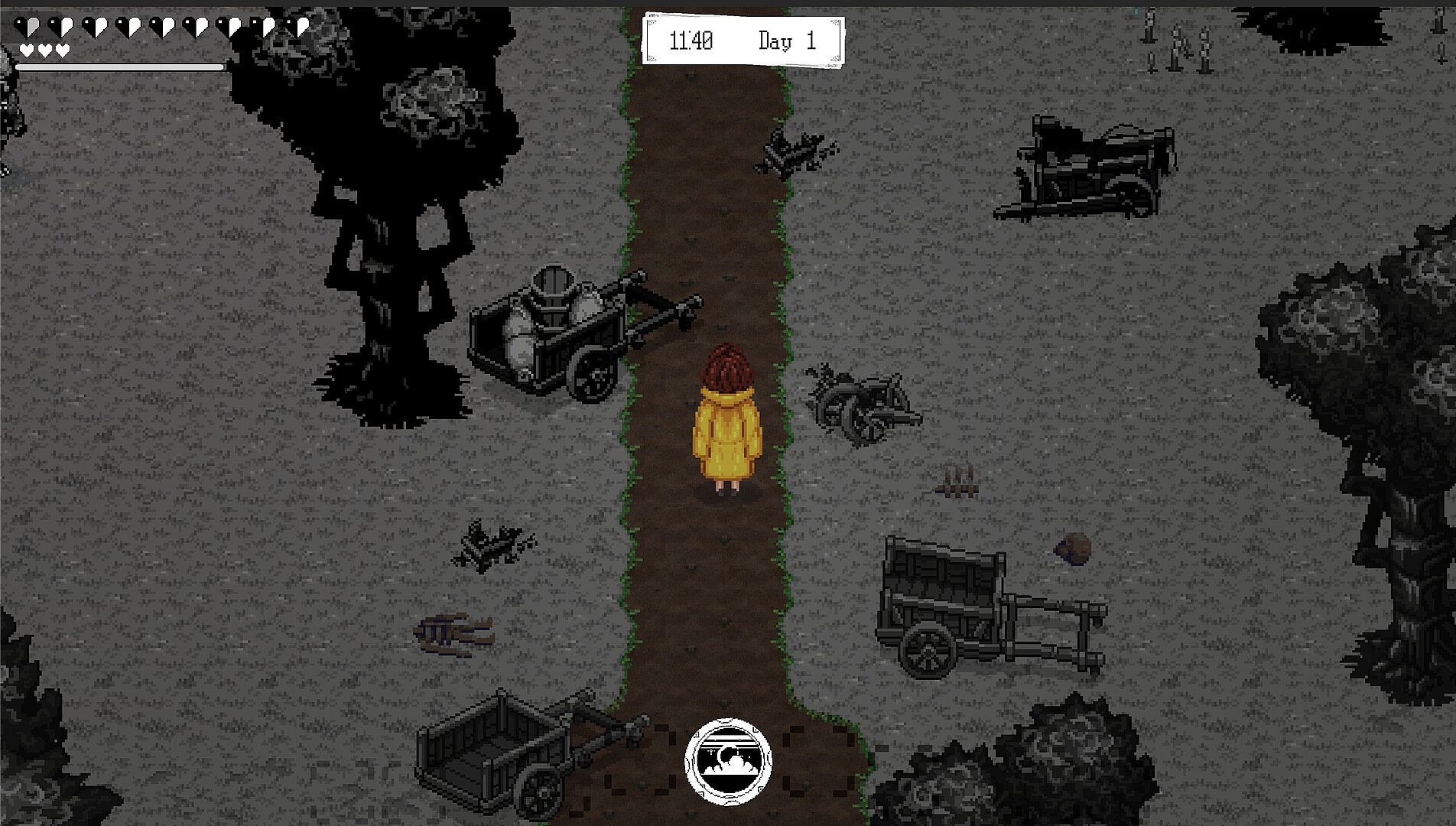Screen dimensions: 1456x826
Task: Select the empty dashed slot left of the moon emblem
Action: pos(641,761)
